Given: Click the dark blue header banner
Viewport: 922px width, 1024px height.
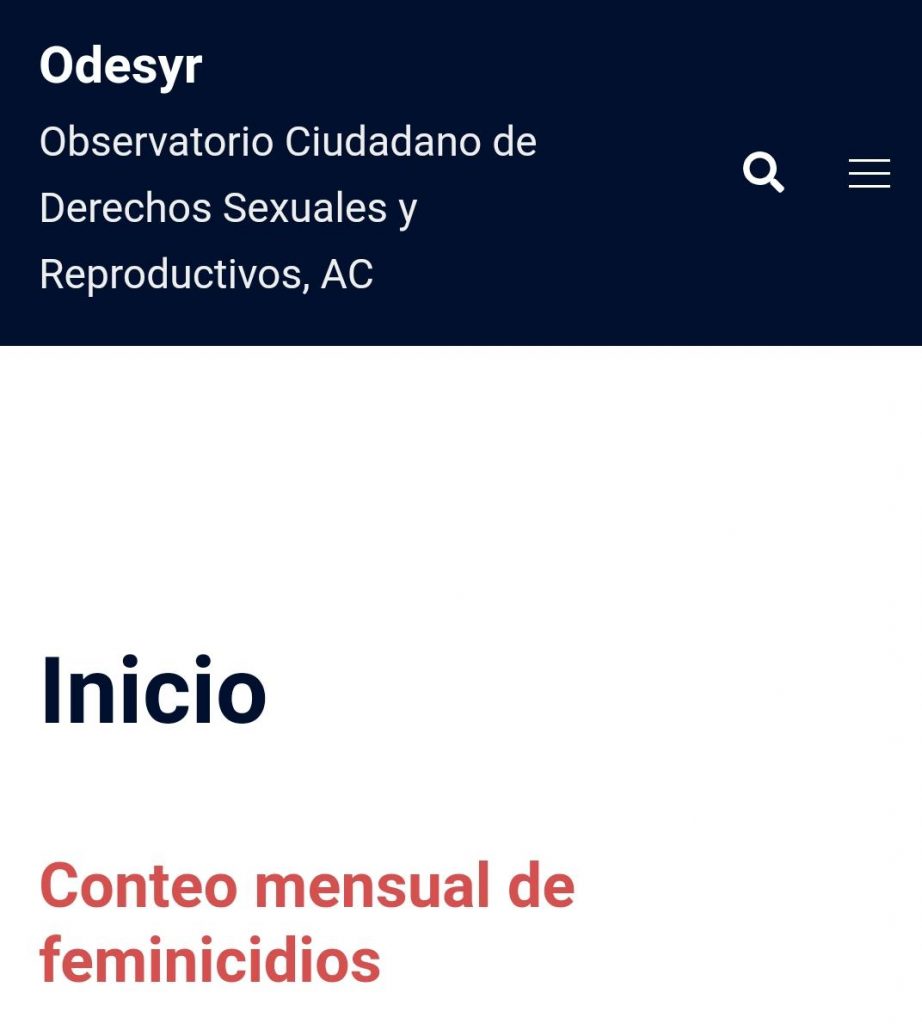Looking at the screenshot, I should pyautogui.click(x=461, y=170).
